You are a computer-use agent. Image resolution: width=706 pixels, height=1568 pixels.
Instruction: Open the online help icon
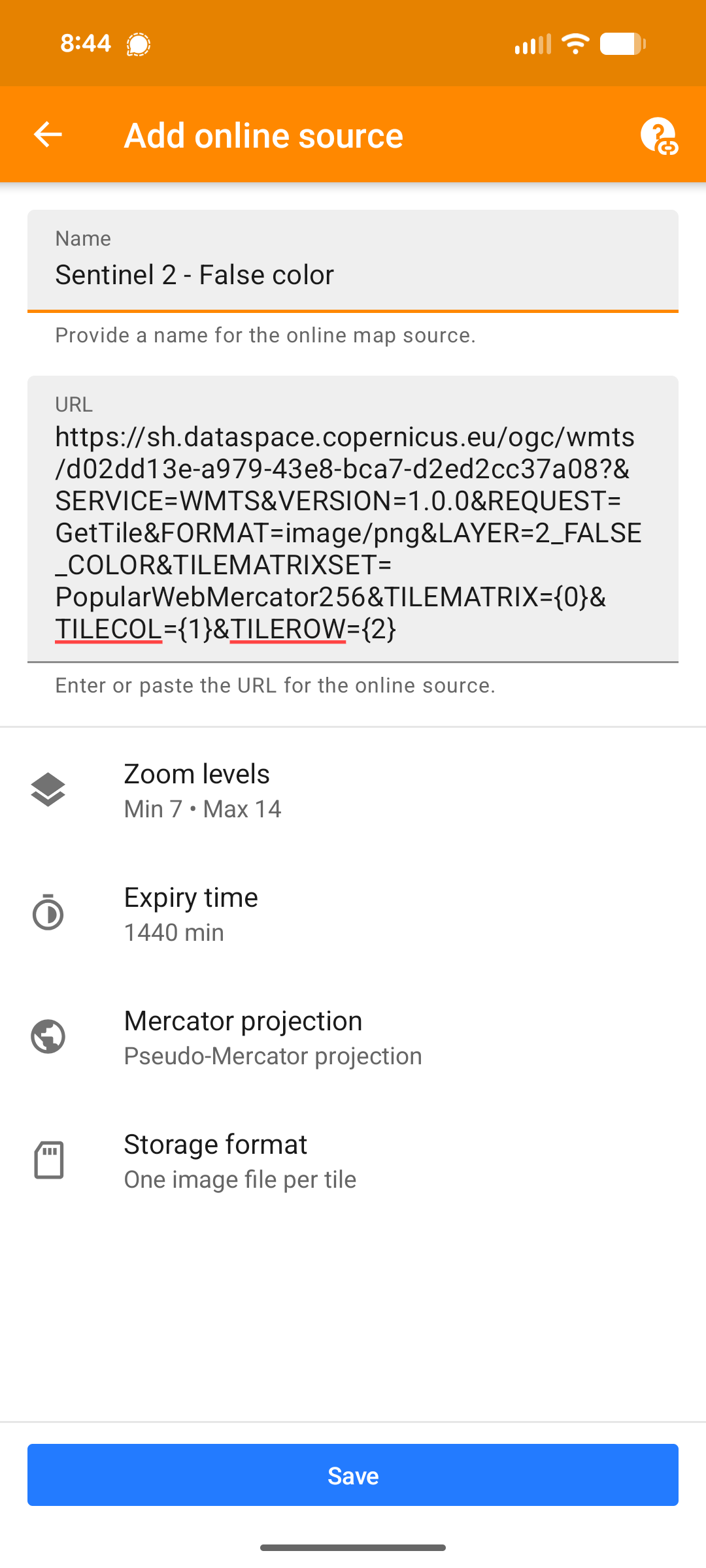point(658,135)
